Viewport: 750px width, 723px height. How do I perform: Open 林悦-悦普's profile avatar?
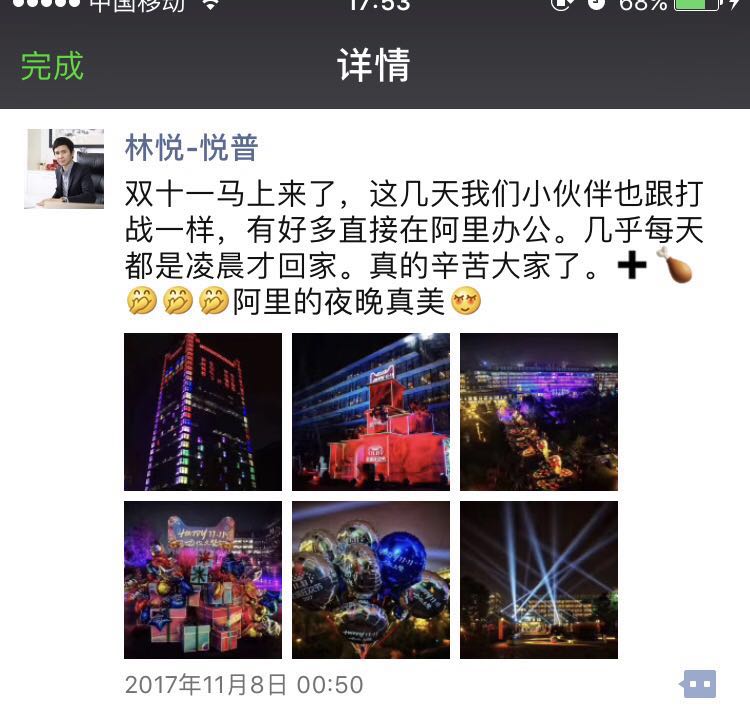(64, 168)
